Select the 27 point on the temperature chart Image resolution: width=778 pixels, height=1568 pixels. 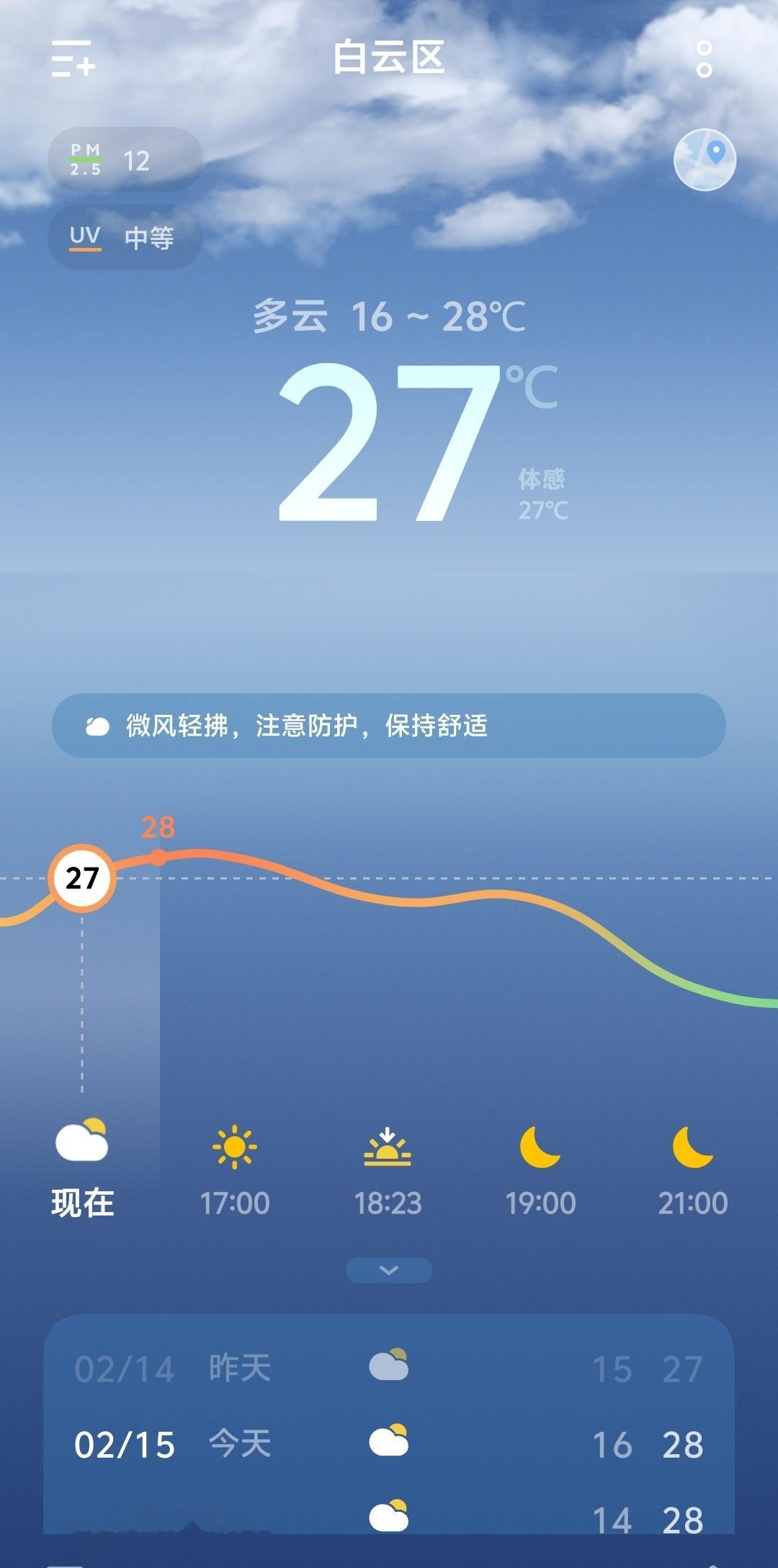click(x=81, y=878)
